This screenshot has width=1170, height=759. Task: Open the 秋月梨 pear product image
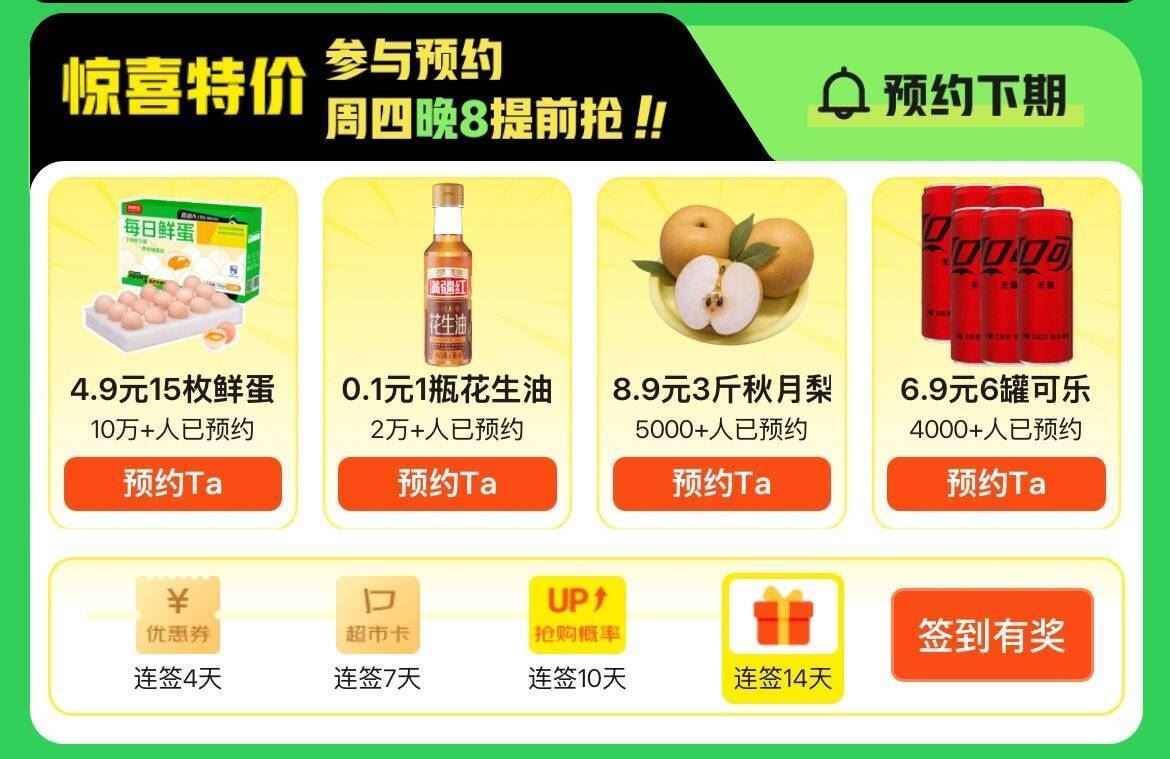pyautogui.click(x=721, y=270)
